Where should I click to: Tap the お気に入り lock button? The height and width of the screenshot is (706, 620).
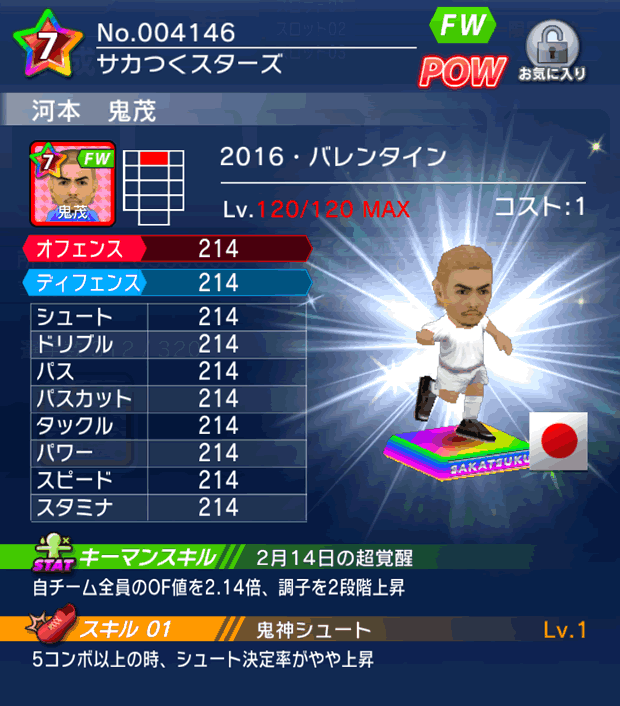[x=551, y=50]
